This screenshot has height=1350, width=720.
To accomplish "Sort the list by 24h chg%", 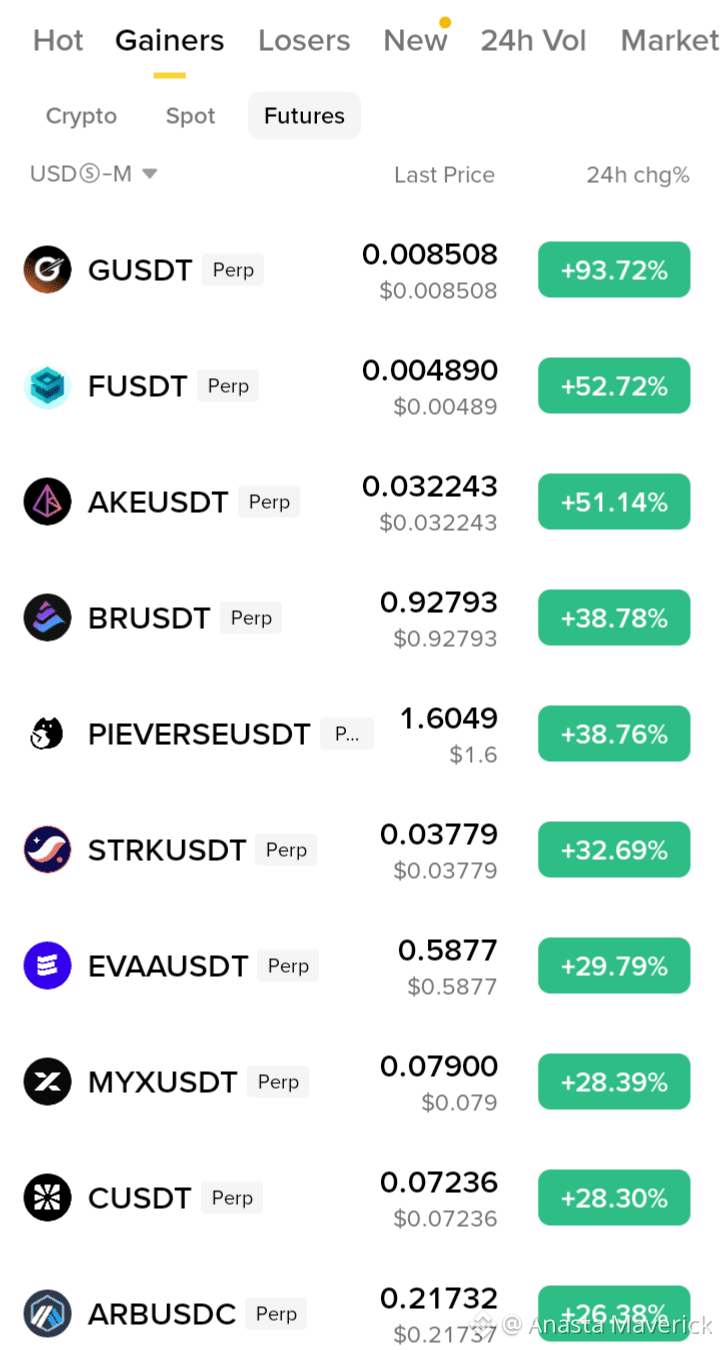I will (638, 175).
